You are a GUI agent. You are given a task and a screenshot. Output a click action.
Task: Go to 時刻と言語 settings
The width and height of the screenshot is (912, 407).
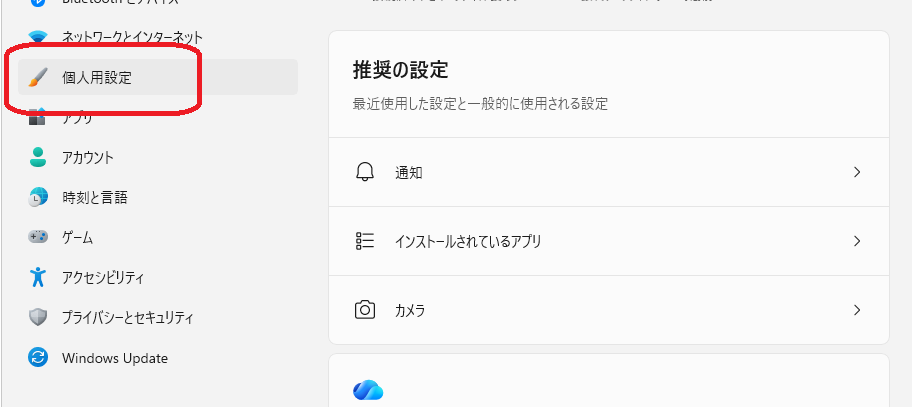tap(94, 197)
